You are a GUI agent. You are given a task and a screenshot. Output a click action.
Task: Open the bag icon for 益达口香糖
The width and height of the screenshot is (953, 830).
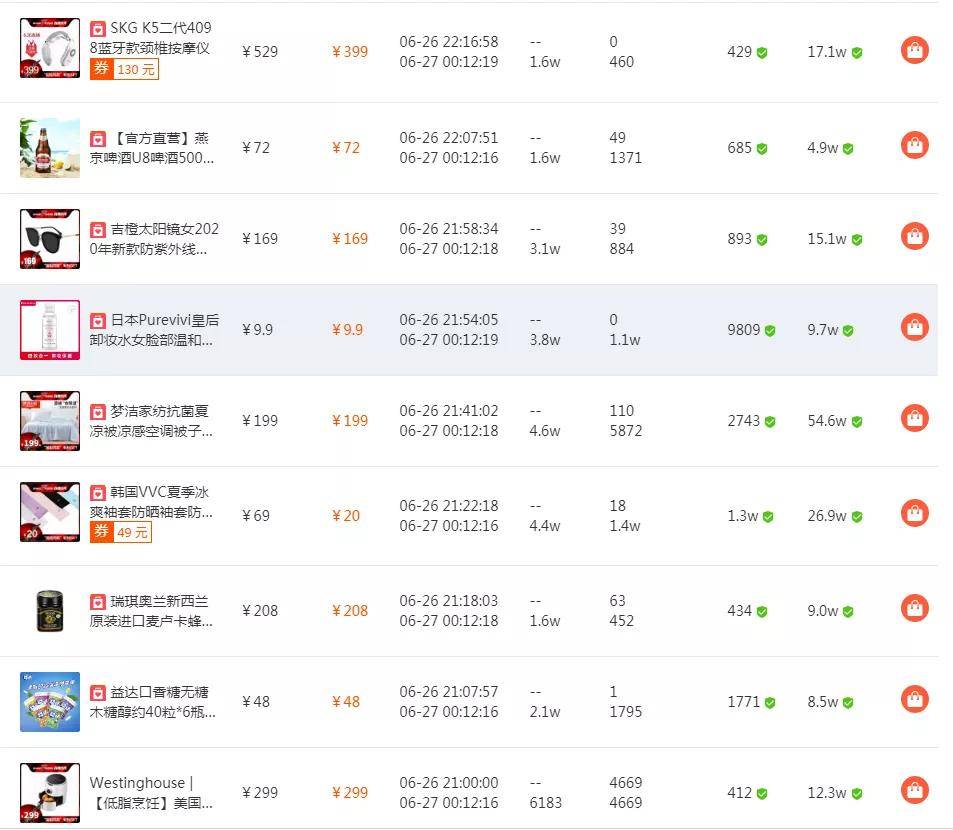(914, 699)
